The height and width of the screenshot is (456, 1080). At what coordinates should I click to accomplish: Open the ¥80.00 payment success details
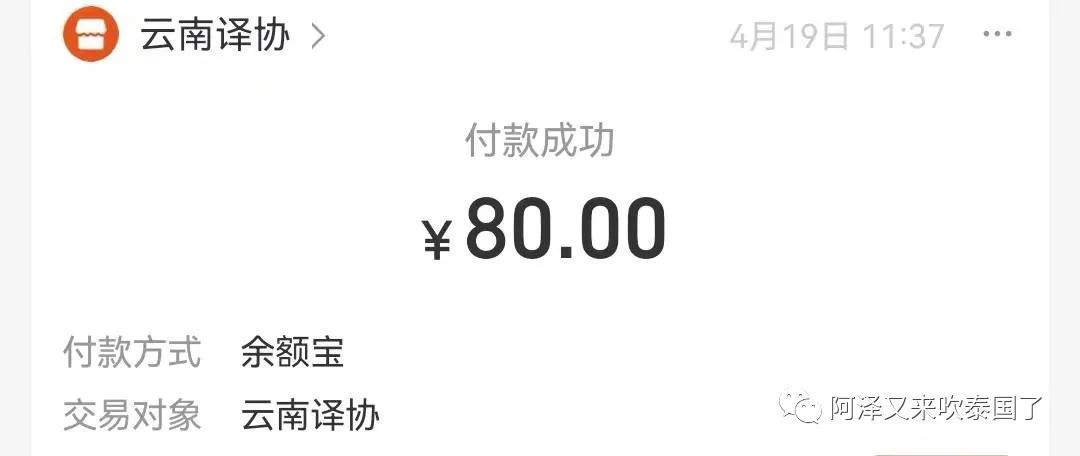click(543, 230)
